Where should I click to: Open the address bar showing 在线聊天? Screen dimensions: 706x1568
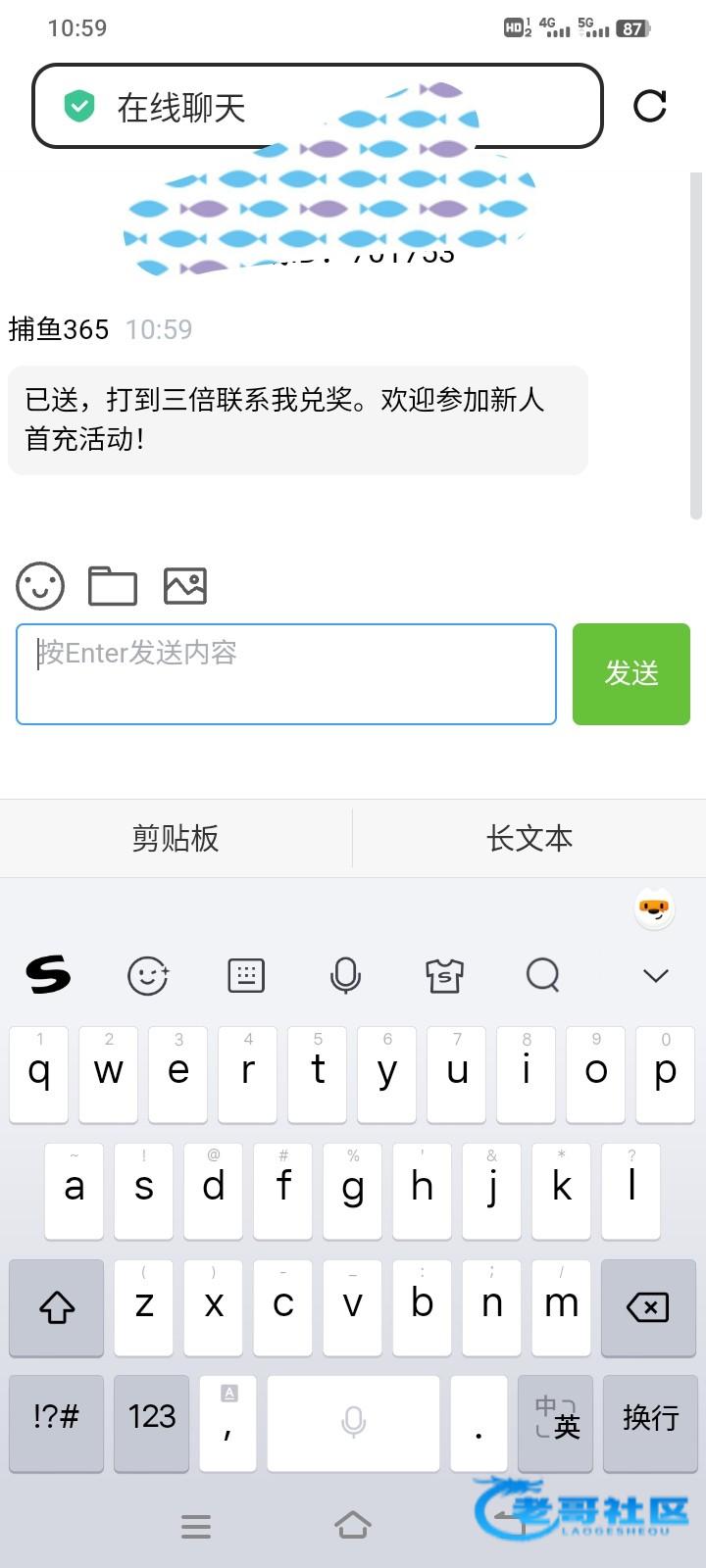coord(318,106)
